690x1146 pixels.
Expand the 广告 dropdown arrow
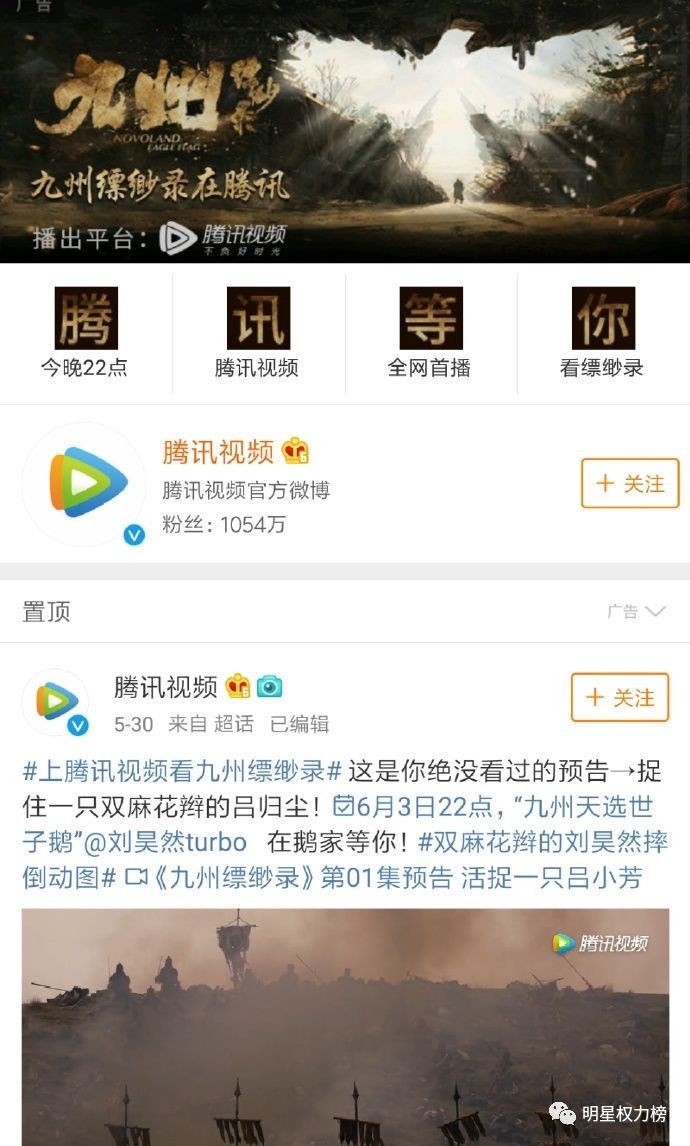(655, 611)
